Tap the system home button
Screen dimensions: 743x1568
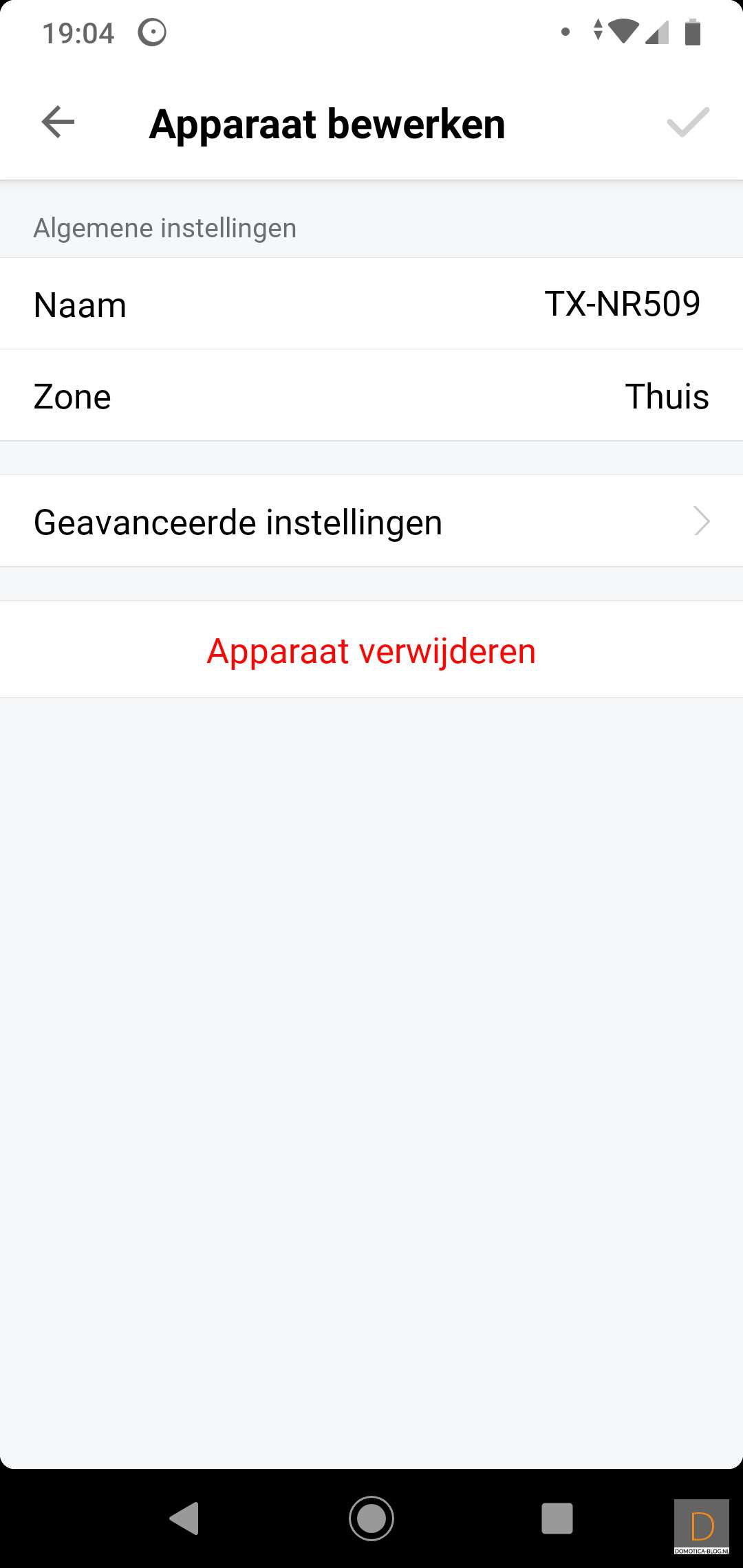click(371, 1518)
